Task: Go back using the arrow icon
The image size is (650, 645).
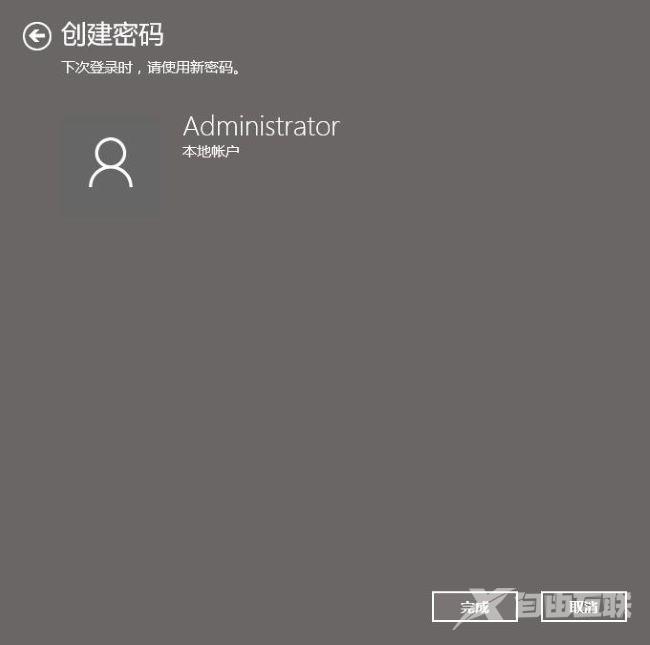Action: (x=37, y=37)
